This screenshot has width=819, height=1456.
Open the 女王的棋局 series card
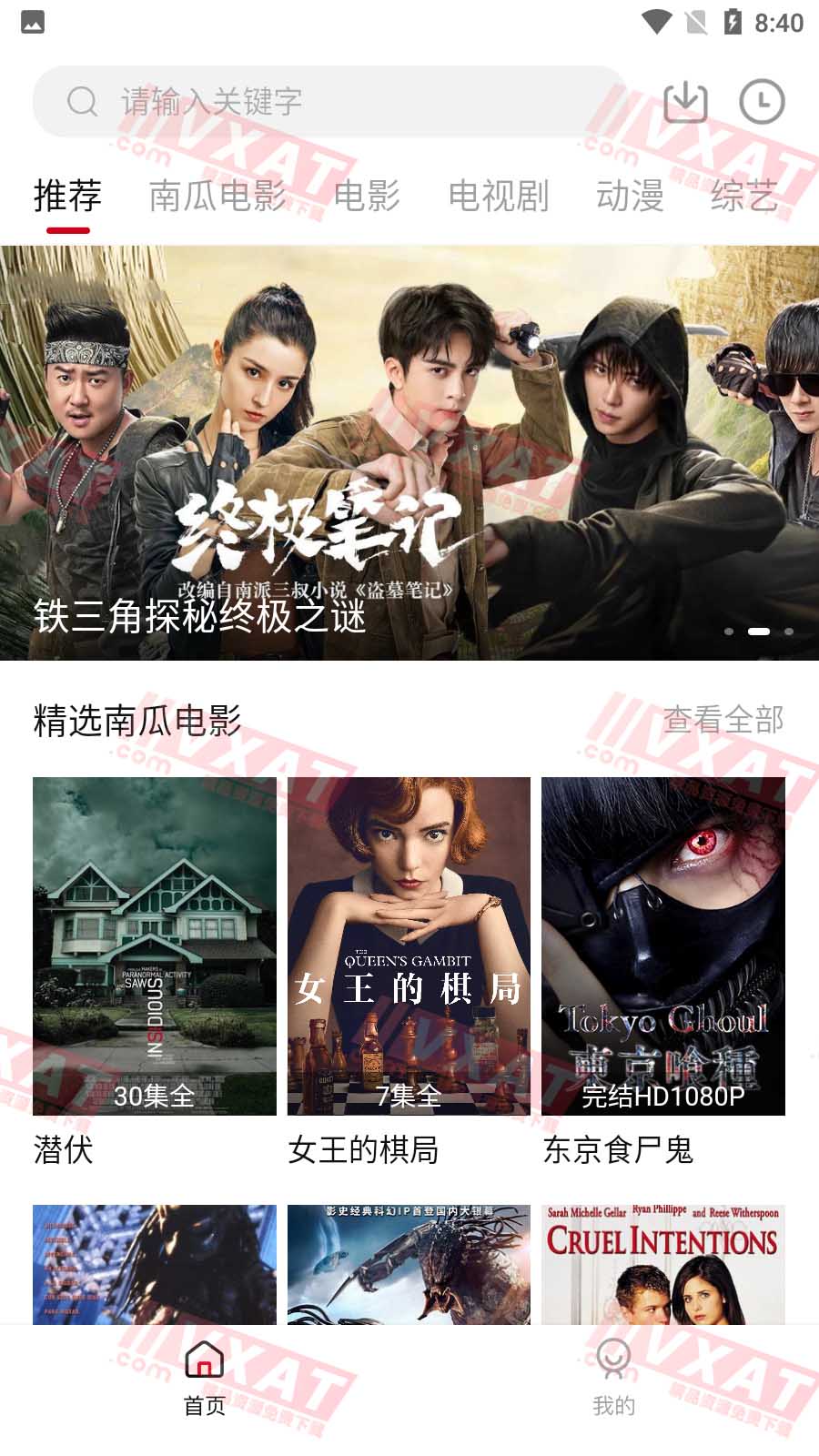coord(409,946)
